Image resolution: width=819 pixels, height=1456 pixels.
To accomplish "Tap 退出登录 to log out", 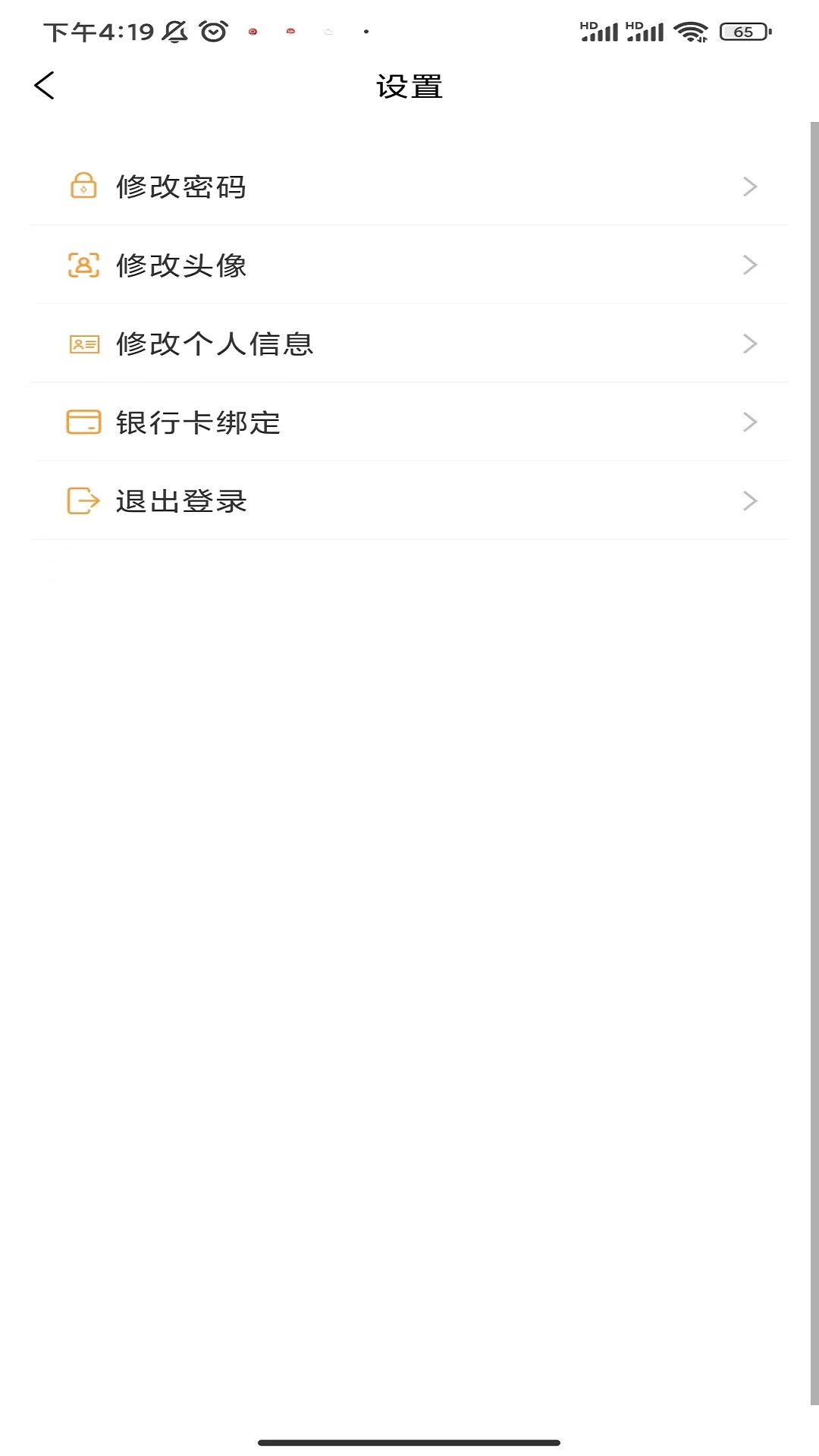I will pos(181,500).
